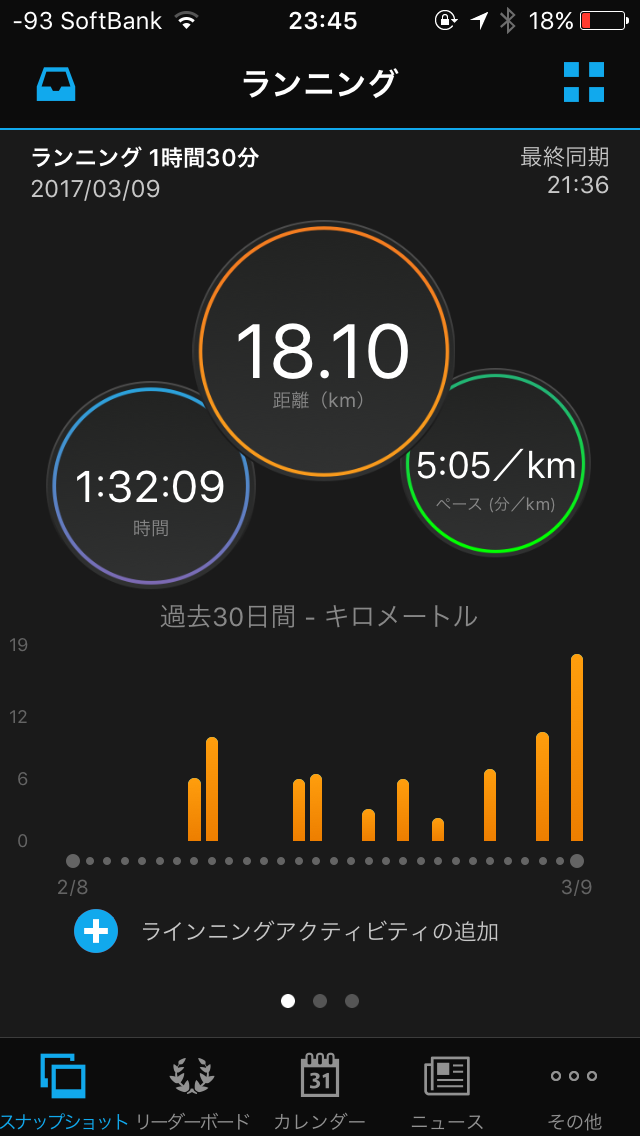Select the 3/9 bar in the chart
The image size is (640, 1136).
point(577,748)
